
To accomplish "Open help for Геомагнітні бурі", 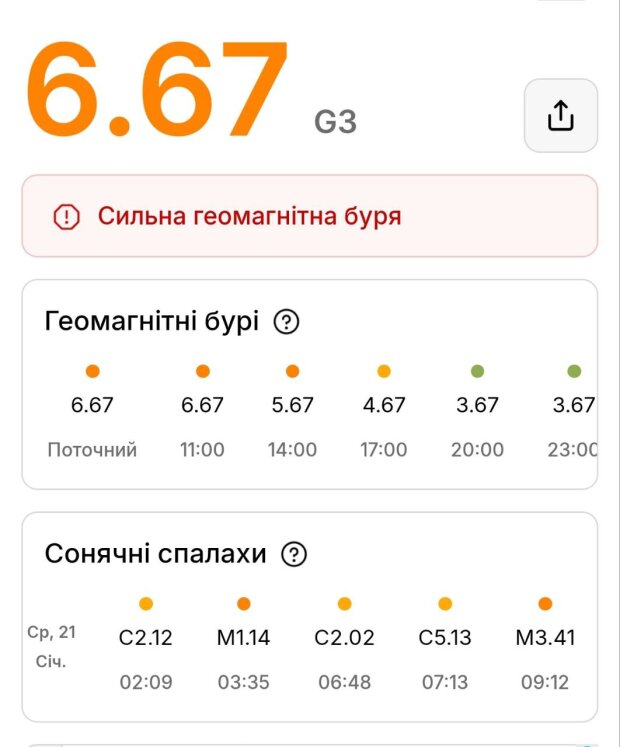I will coord(287,322).
